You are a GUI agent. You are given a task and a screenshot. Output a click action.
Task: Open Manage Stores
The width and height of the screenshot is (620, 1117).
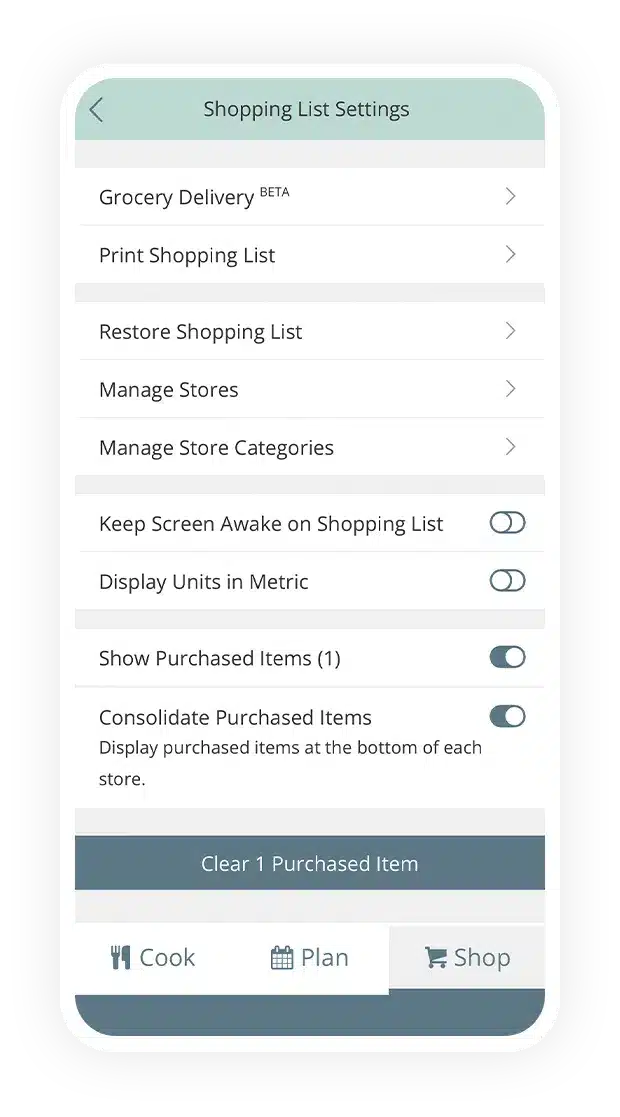[x=309, y=390]
